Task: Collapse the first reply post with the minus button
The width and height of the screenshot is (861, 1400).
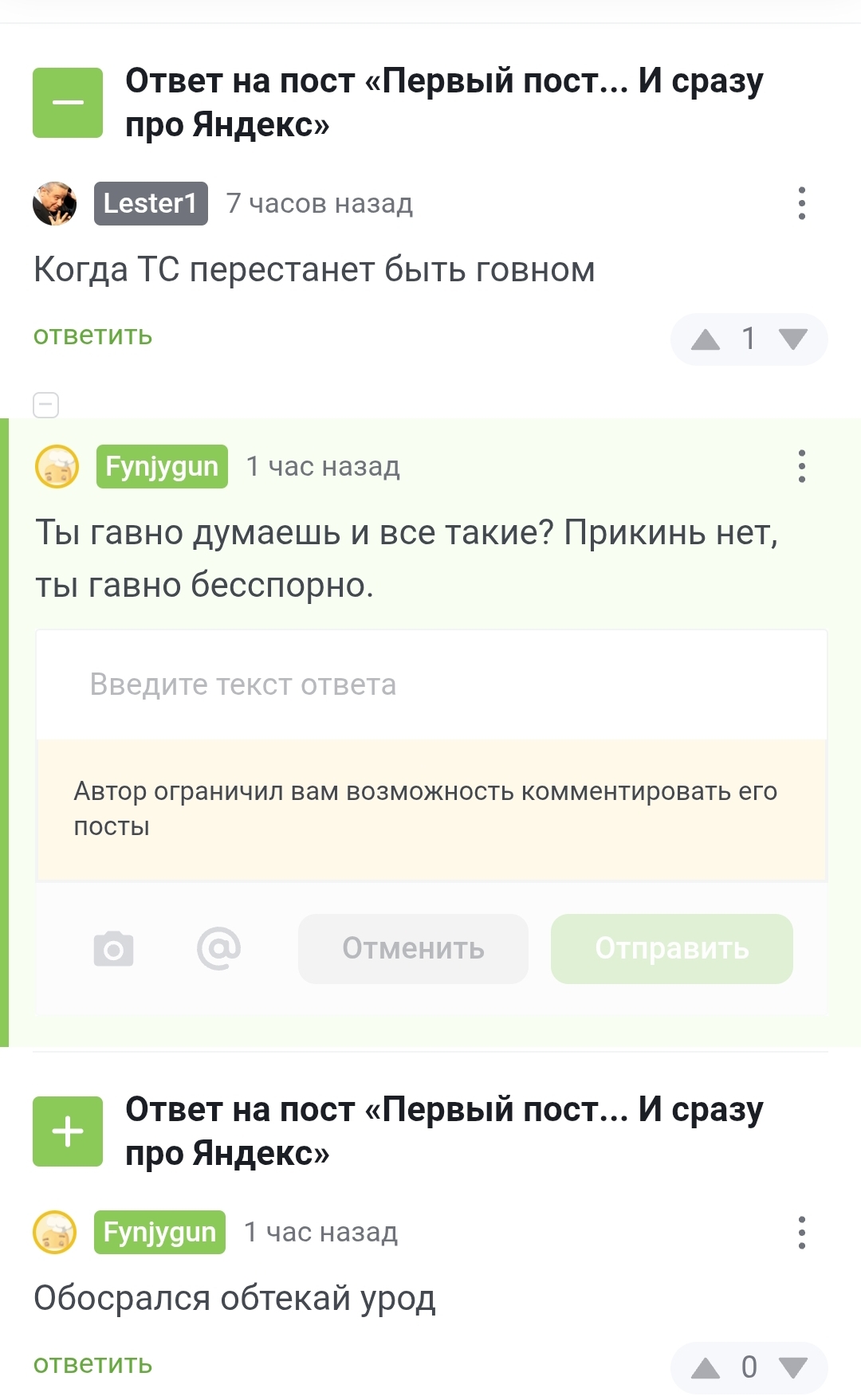Action: coord(68,103)
